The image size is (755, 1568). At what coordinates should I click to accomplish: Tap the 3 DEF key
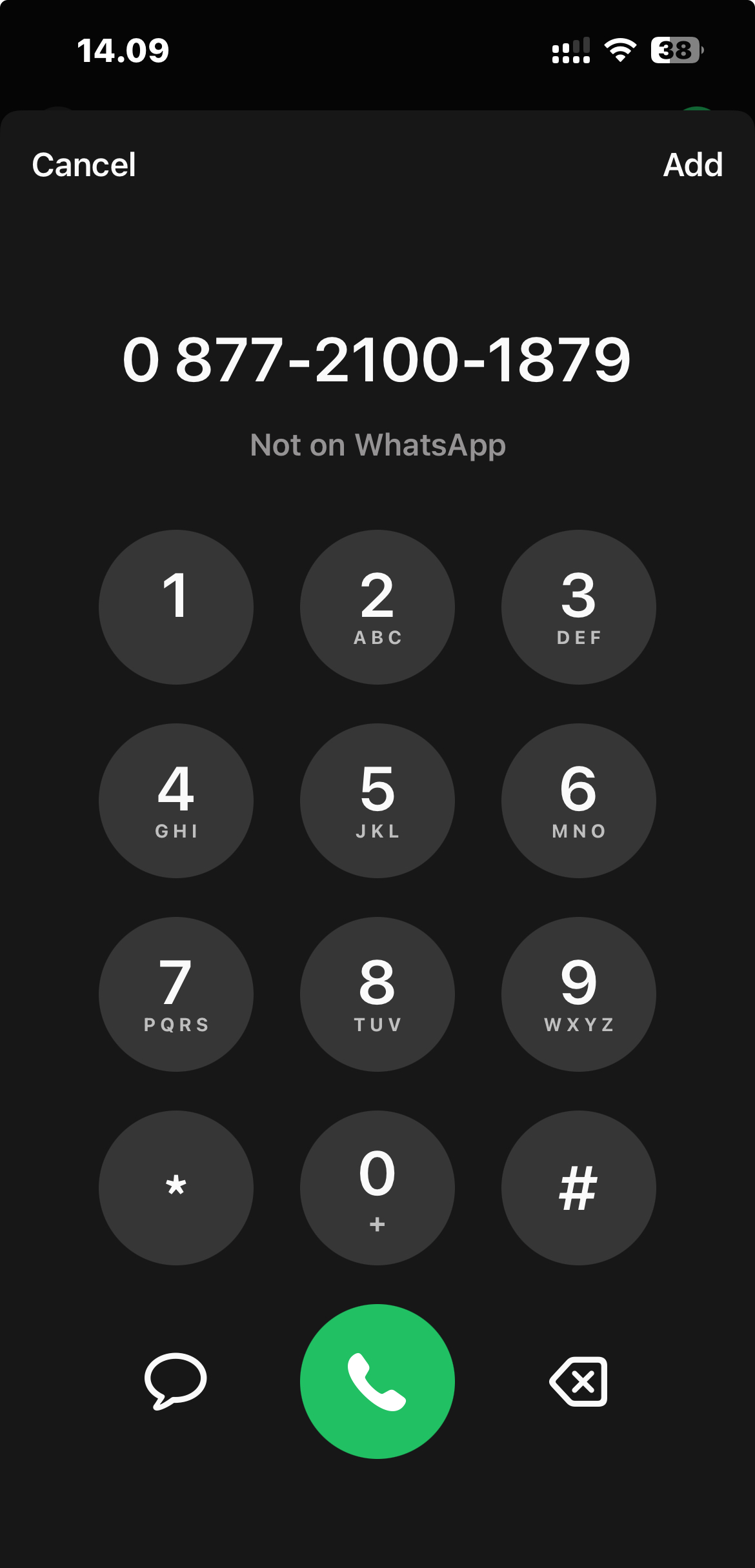pyautogui.click(x=579, y=607)
